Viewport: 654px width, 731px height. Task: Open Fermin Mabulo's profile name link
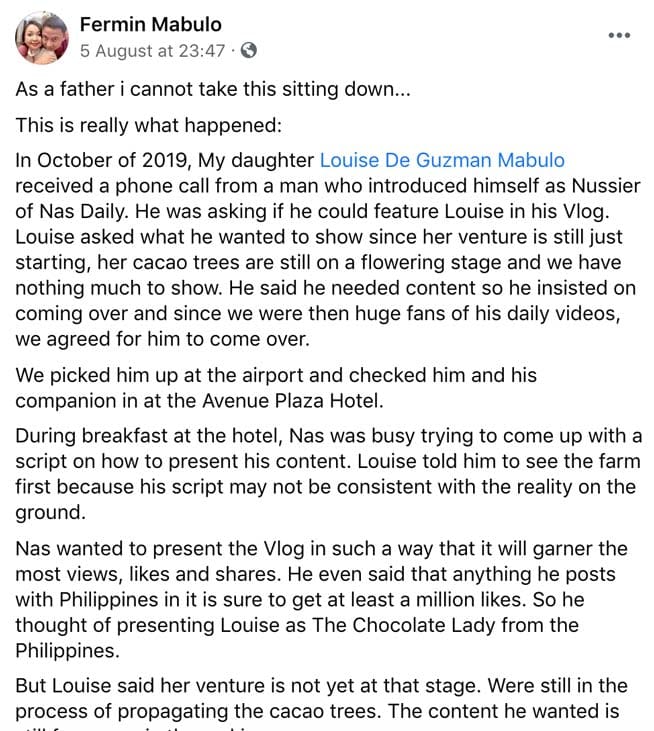tap(150, 24)
